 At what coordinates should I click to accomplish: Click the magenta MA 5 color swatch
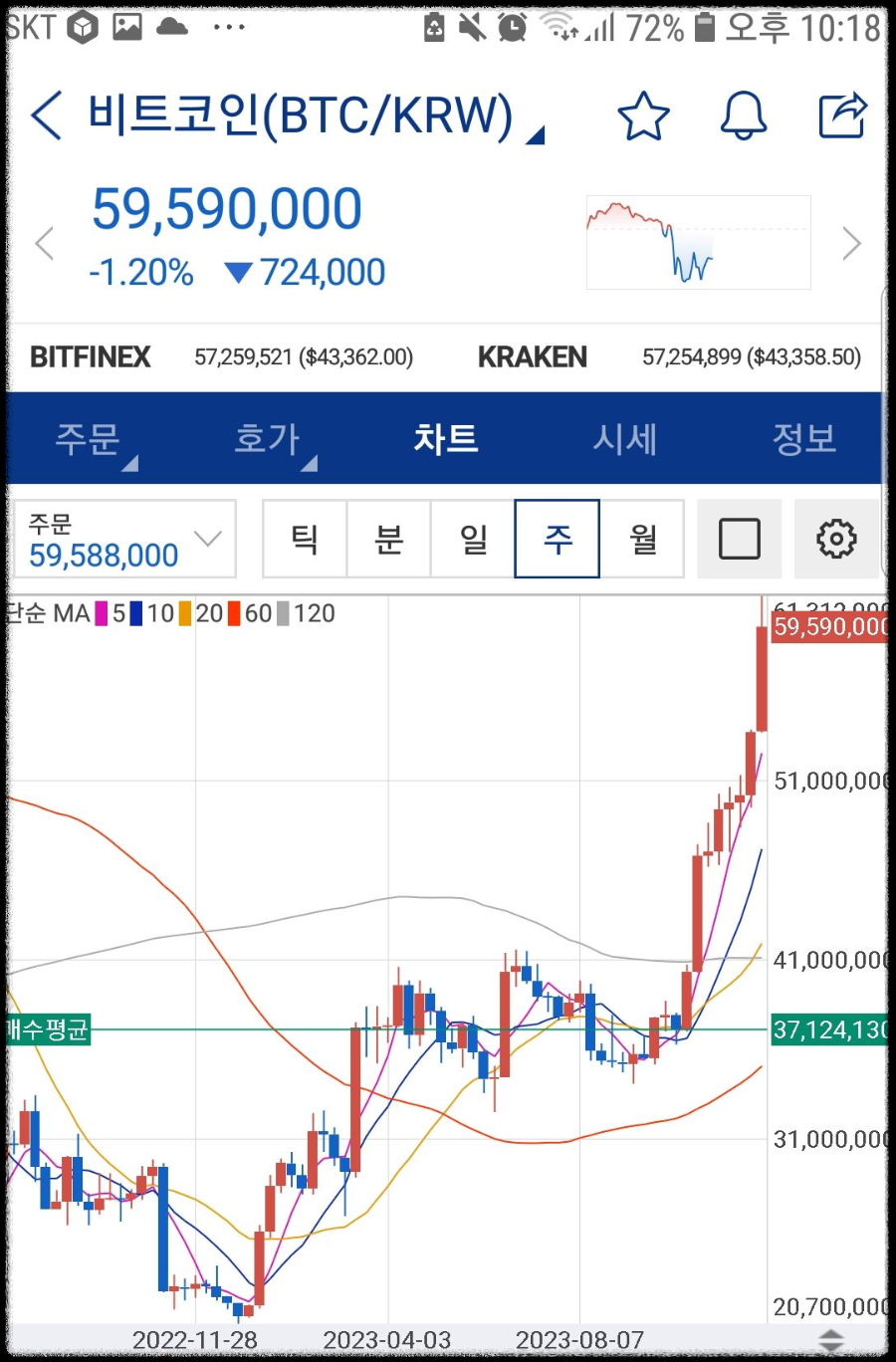[x=100, y=614]
